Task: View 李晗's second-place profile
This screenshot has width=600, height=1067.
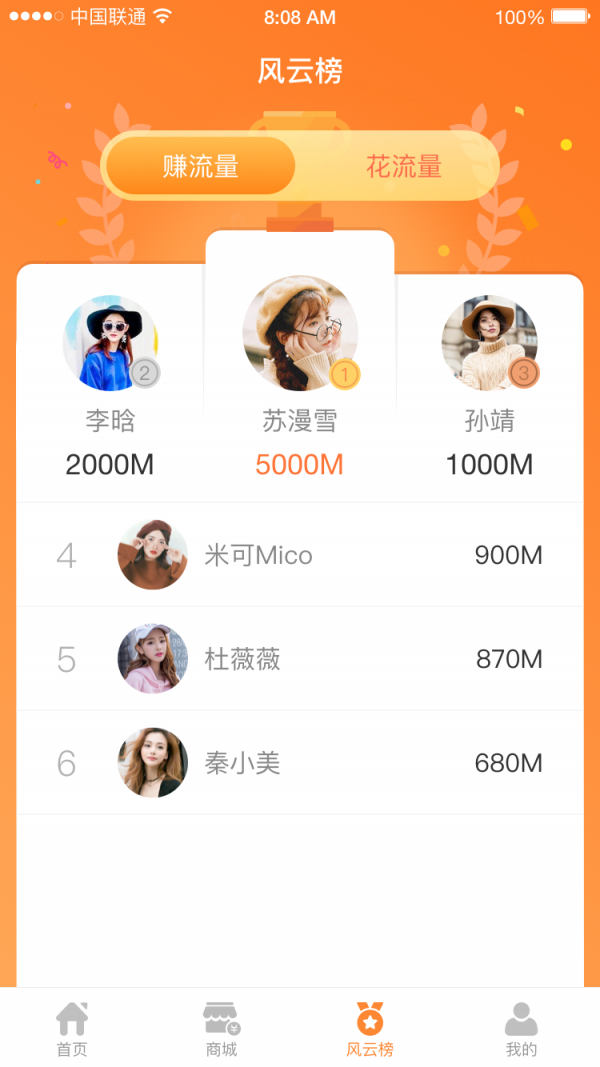Action: (x=110, y=343)
